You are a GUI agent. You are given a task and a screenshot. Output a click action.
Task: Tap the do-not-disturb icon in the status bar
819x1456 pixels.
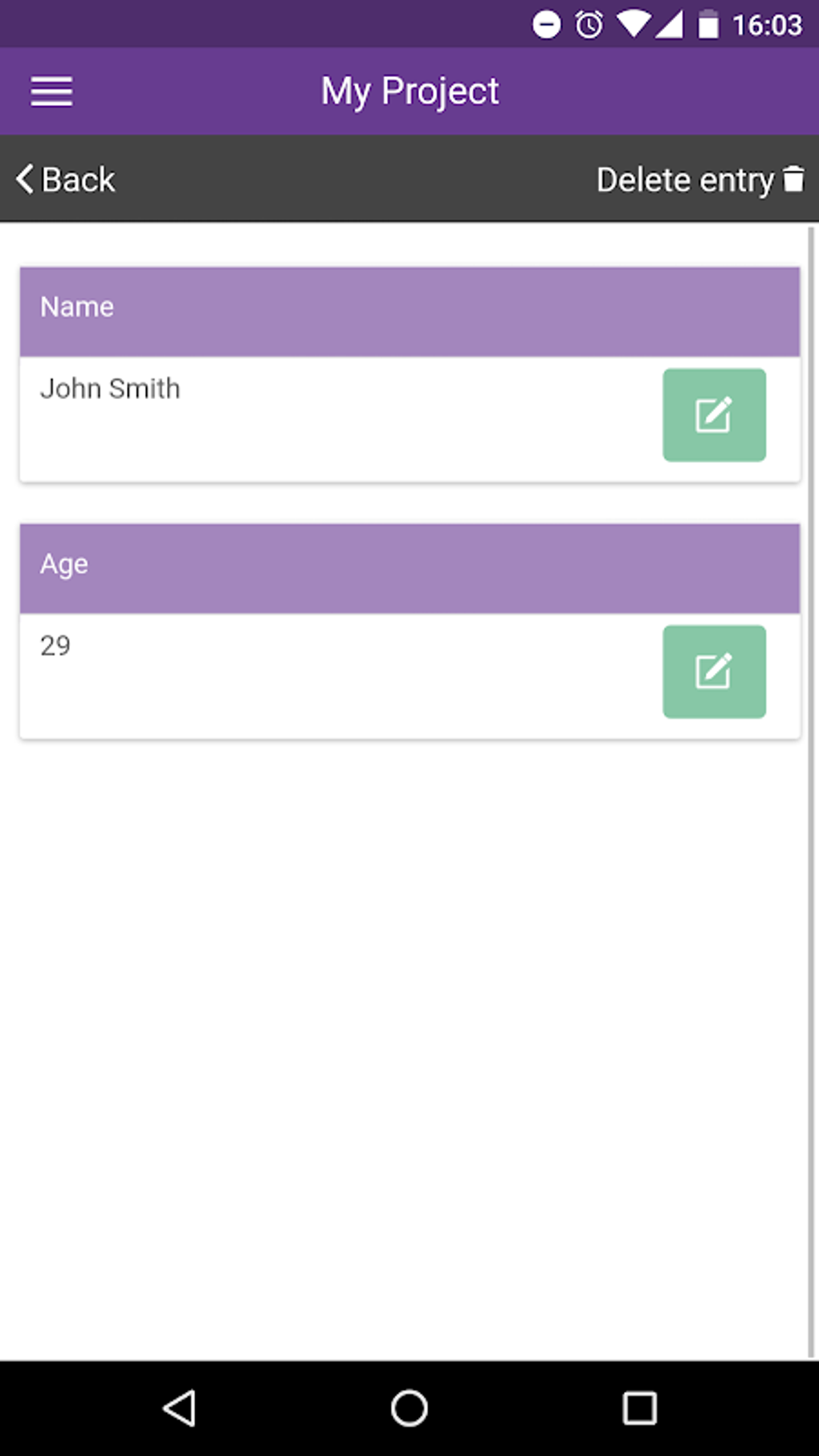pyautogui.click(x=548, y=24)
